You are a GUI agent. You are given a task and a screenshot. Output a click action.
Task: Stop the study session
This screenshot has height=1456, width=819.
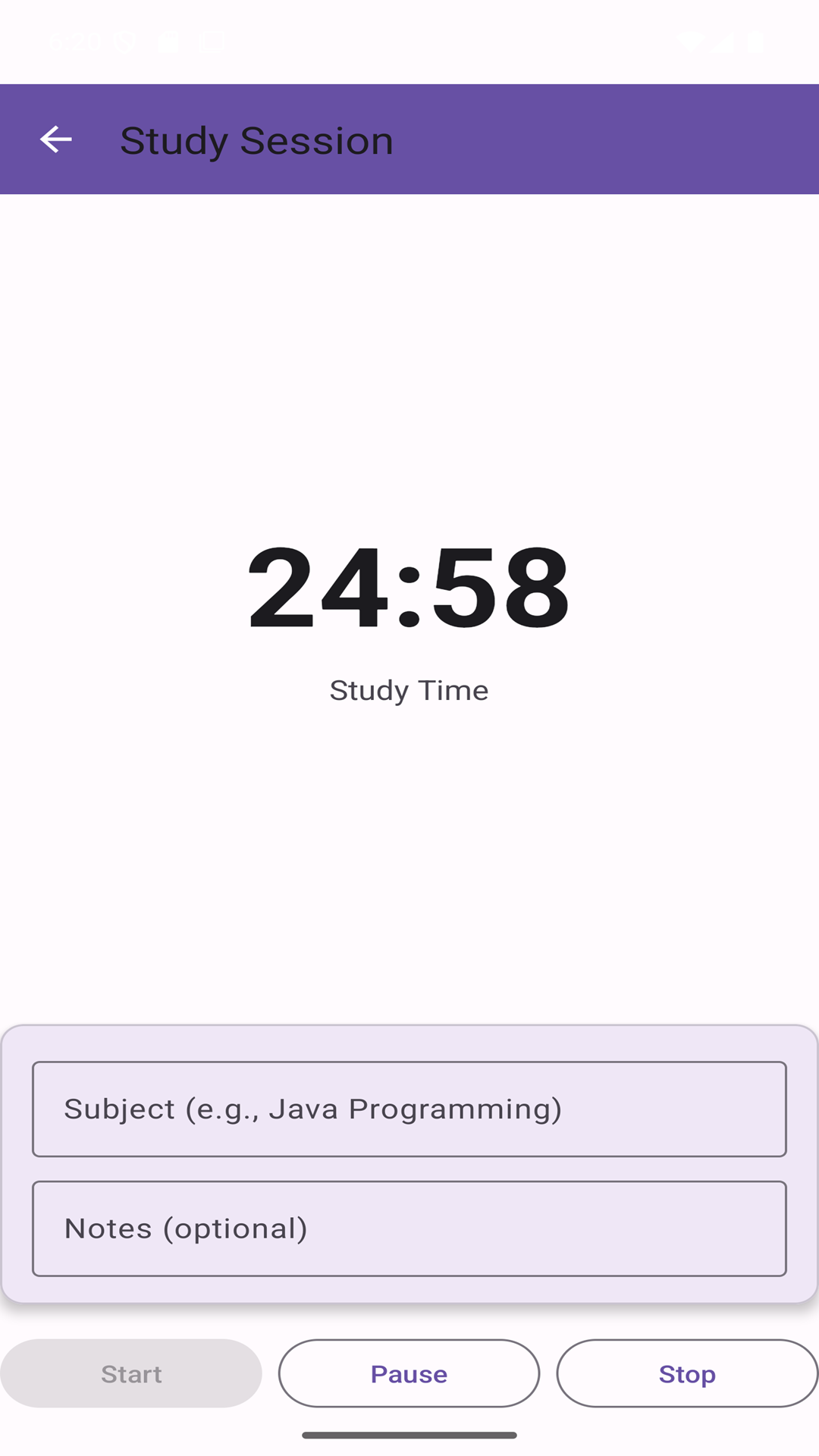click(686, 1373)
